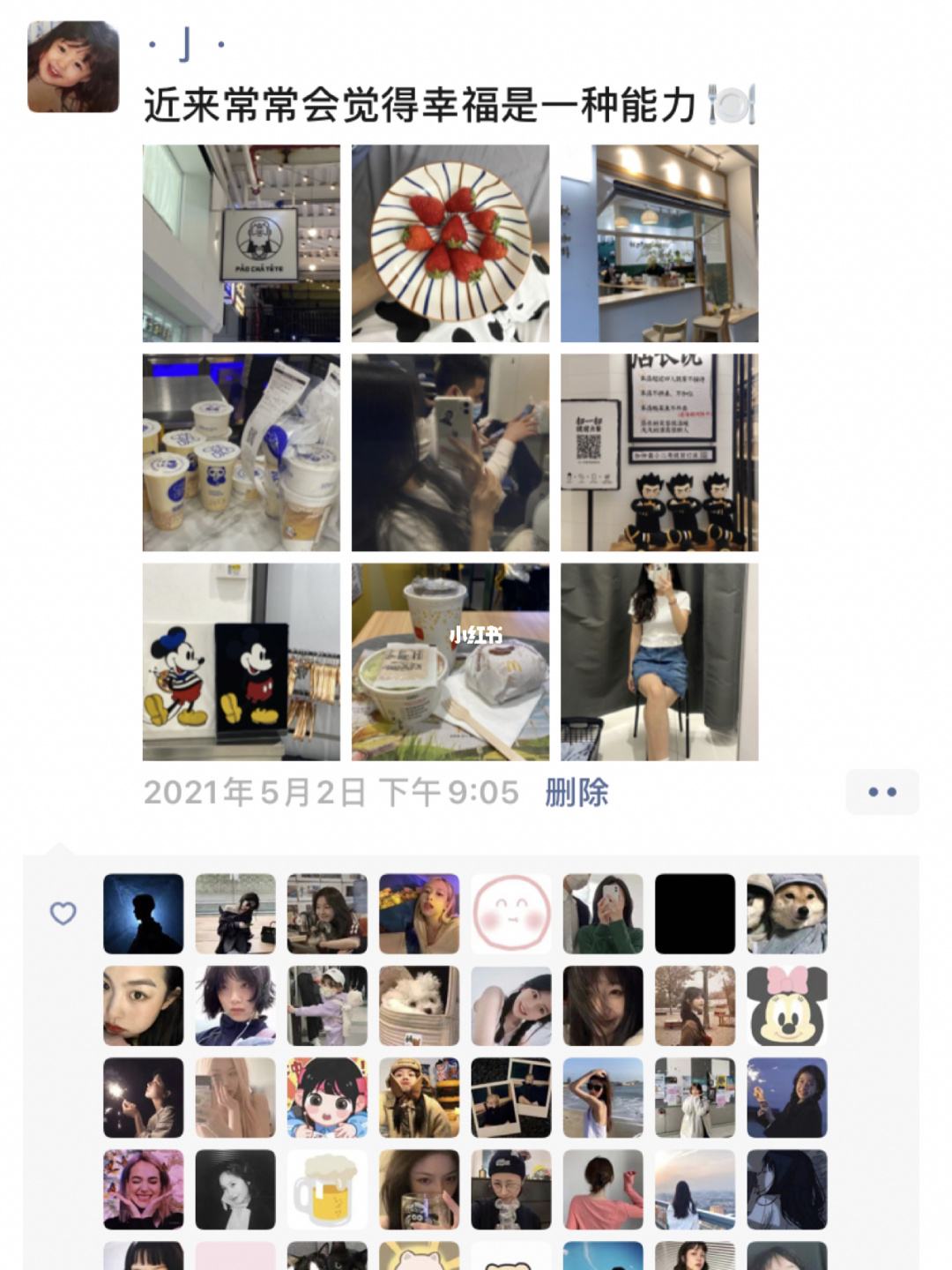Open the liker with the solid black avatar

point(695,914)
